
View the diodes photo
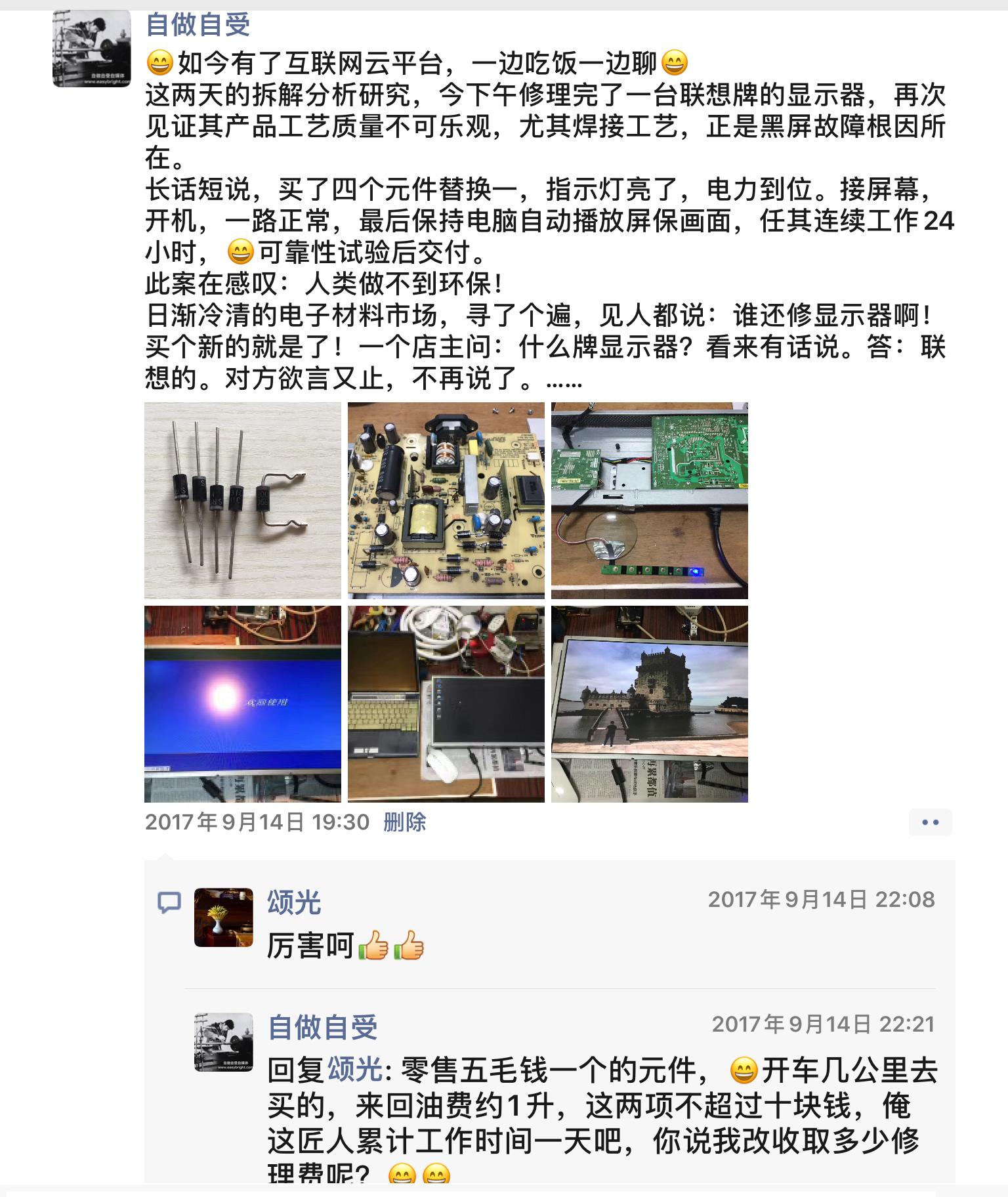242,500
